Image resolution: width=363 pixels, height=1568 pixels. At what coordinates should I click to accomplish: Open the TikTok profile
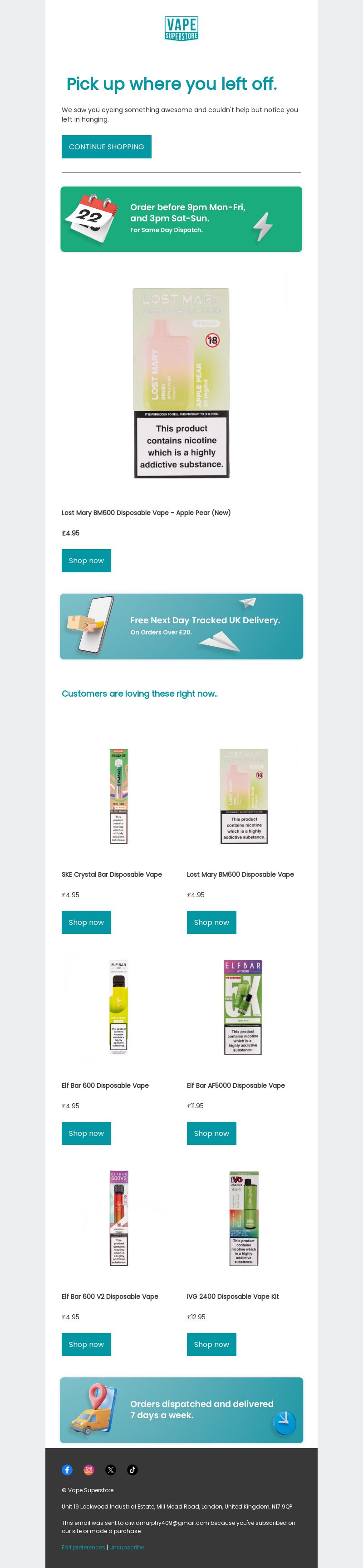point(132,1470)
